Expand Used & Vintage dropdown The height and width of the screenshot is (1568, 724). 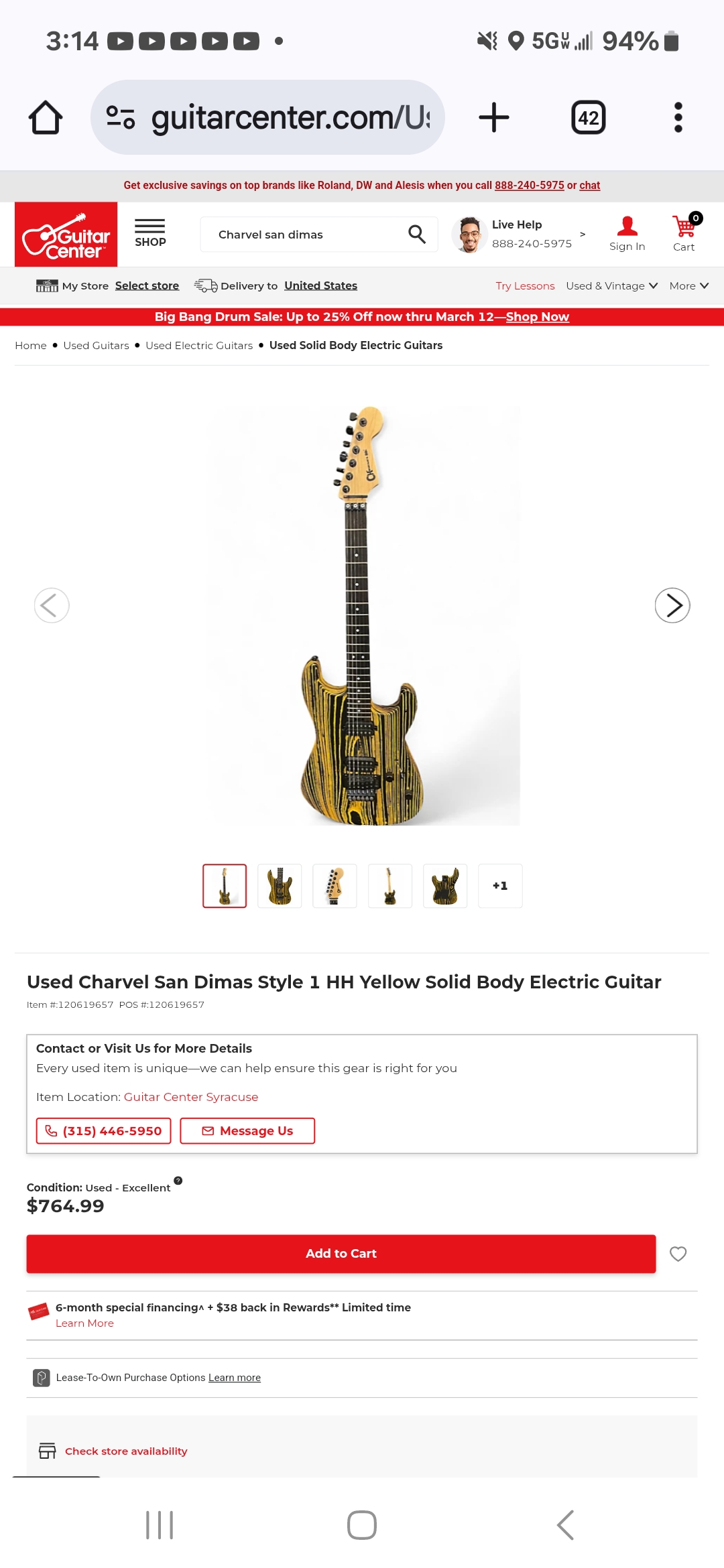[611, 285]
